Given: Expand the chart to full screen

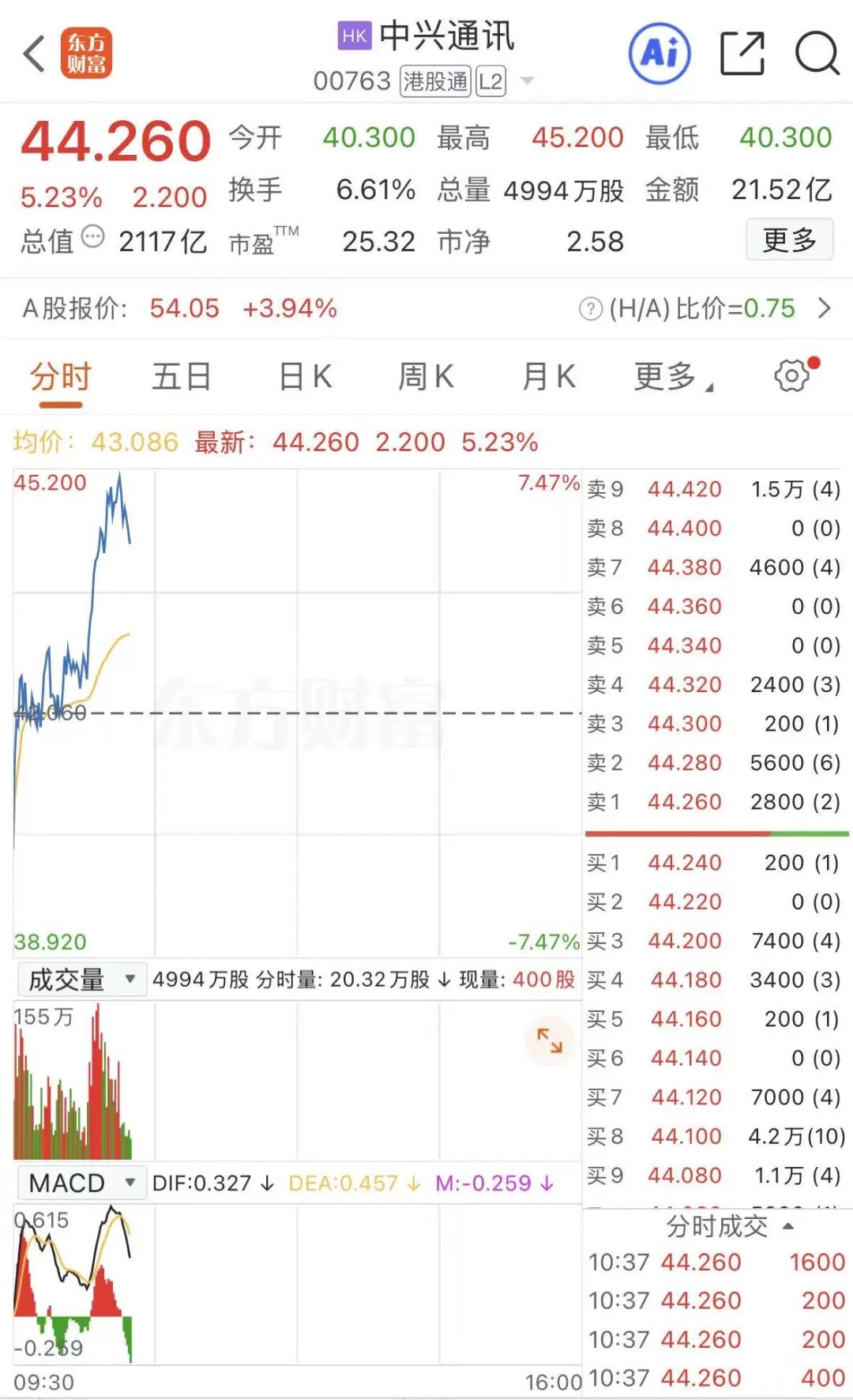Looking at the screenshot, I should pos(549,1041).
